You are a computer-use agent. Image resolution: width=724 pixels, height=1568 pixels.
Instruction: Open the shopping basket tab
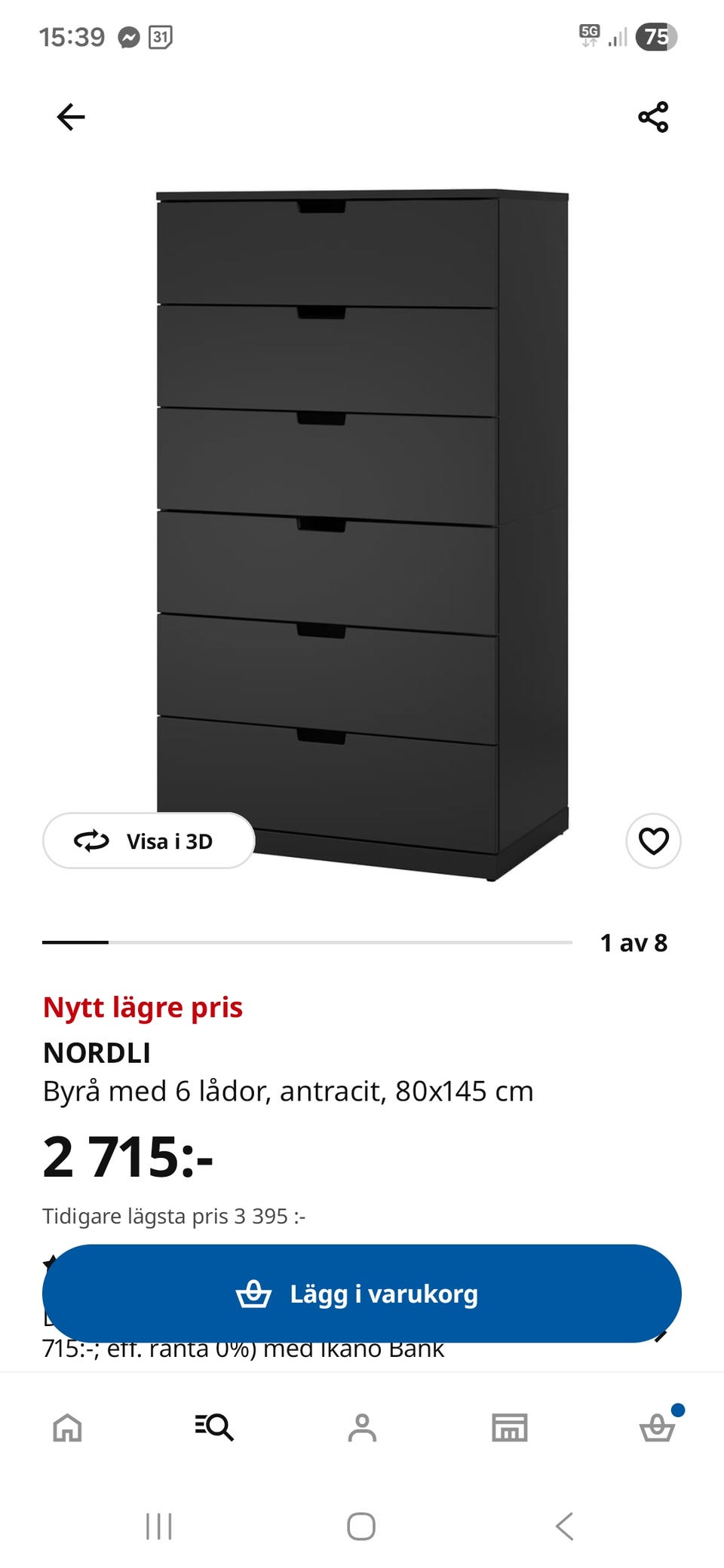tap(656, 1427)
